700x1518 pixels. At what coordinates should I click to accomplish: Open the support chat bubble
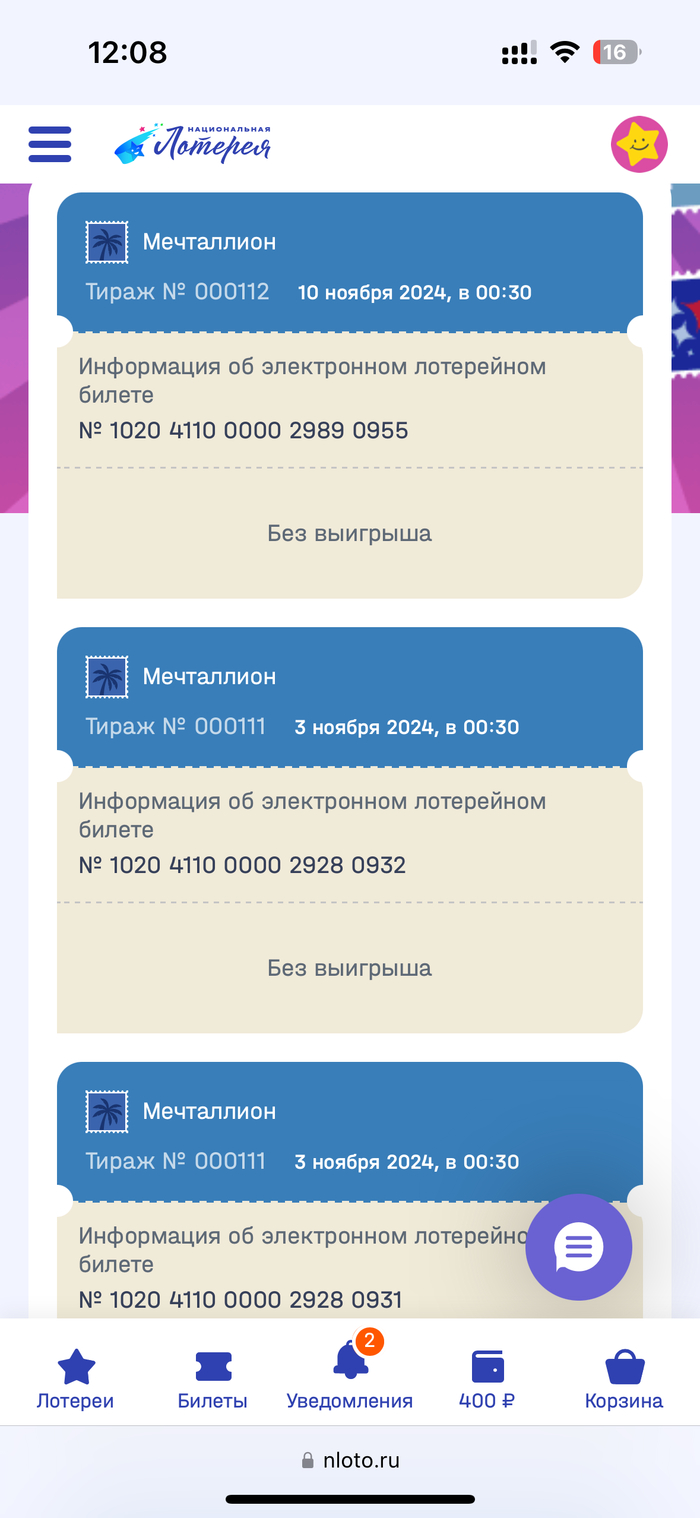pos(579,1247)
